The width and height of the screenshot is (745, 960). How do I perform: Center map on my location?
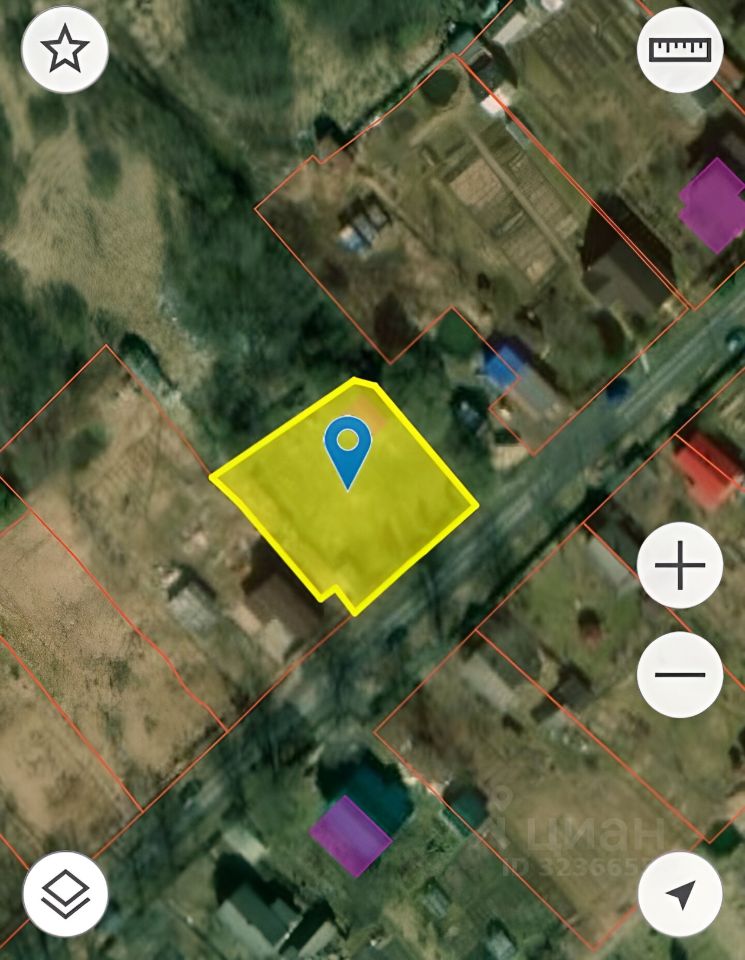coord(680,893)
